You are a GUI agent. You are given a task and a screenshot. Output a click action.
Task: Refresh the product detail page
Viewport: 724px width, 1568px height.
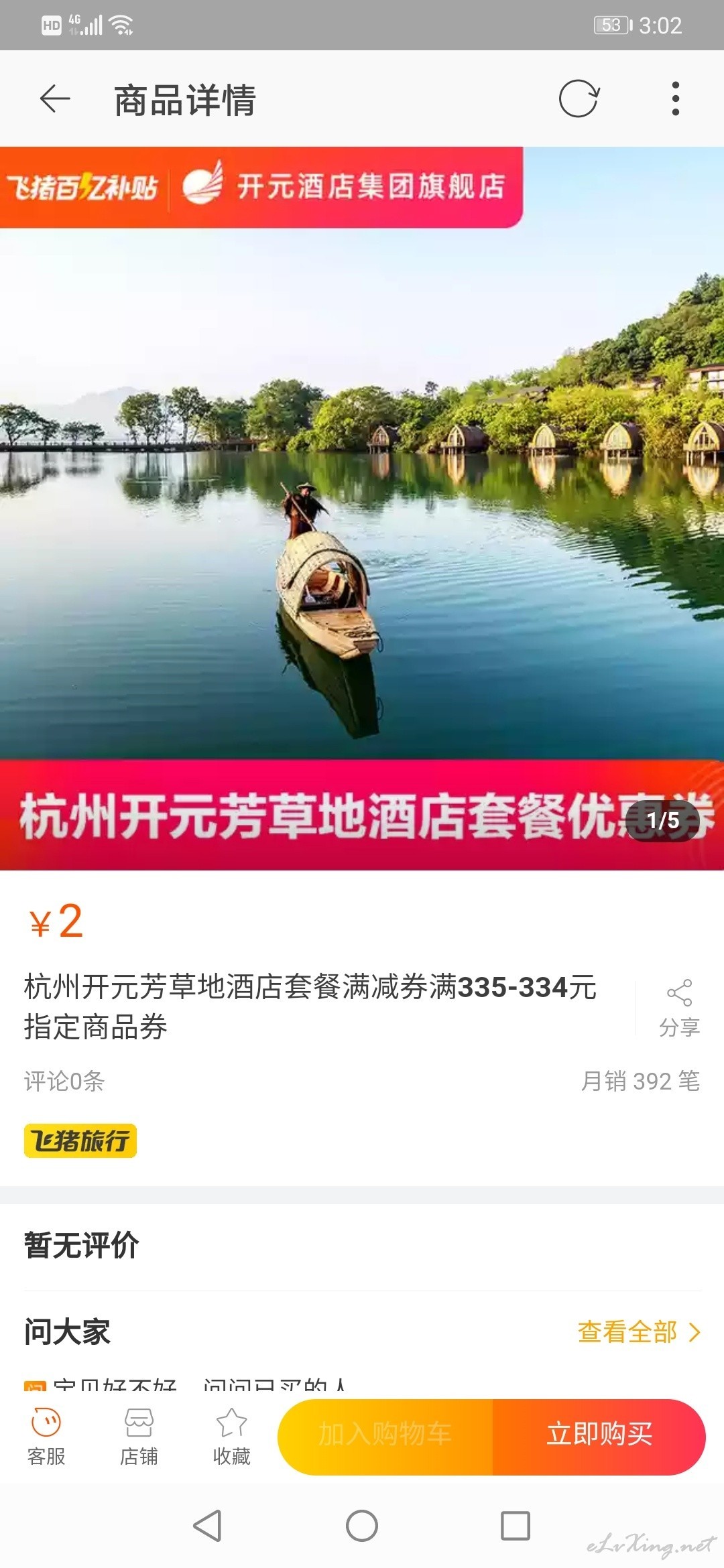pos(579,99)
